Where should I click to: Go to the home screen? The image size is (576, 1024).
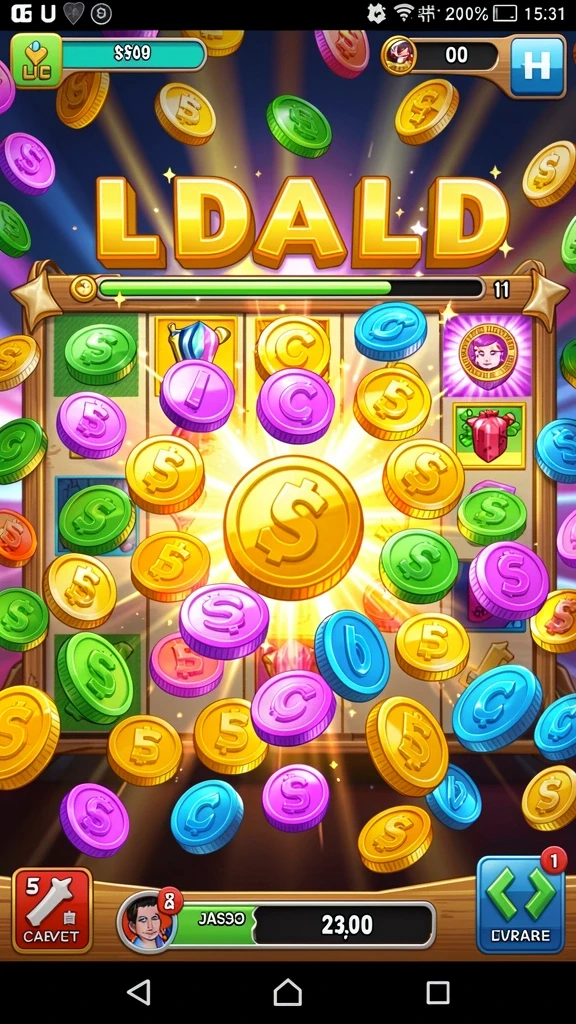click(288, 992)
